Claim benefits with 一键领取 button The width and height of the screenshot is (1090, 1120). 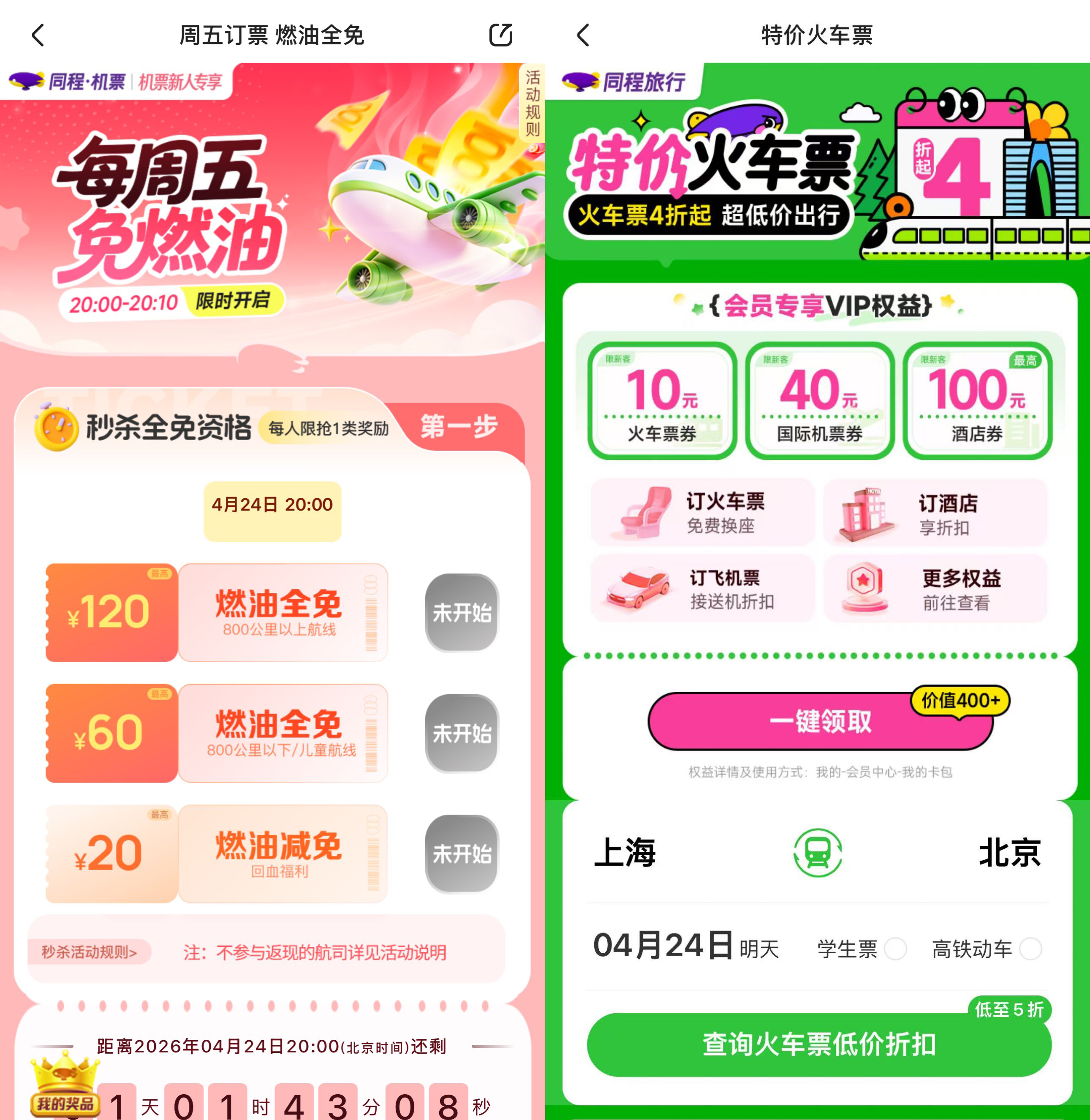pyautogui.click(x=820, y=721)
